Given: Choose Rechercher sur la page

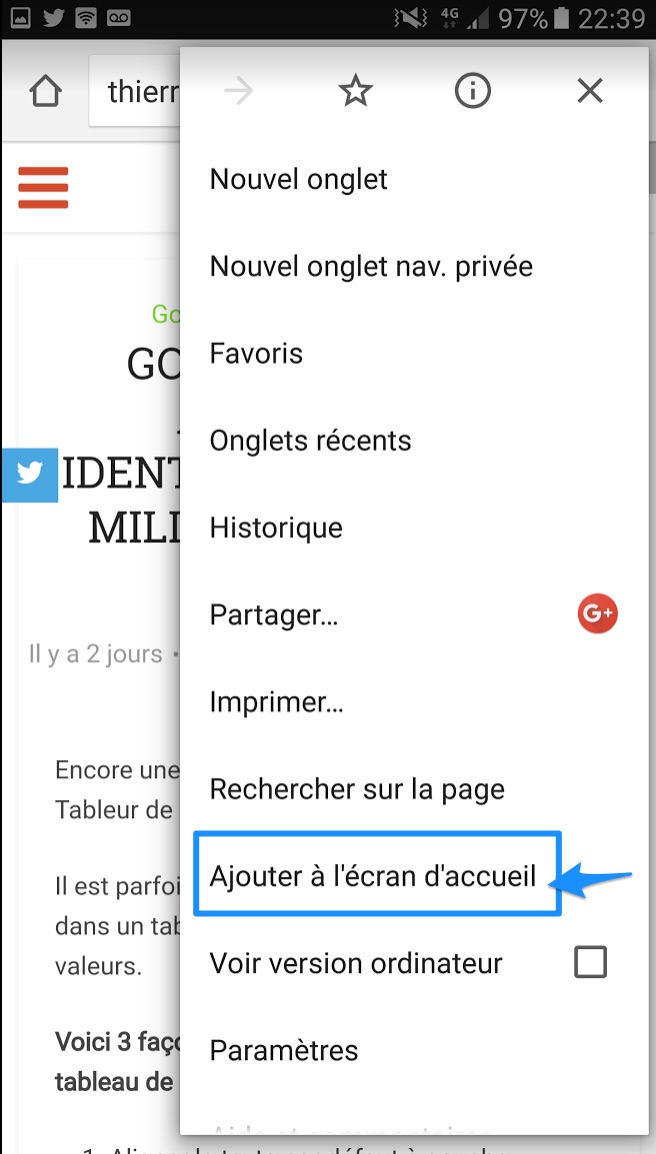Looking at the screenshot, I should click(357, 789).
